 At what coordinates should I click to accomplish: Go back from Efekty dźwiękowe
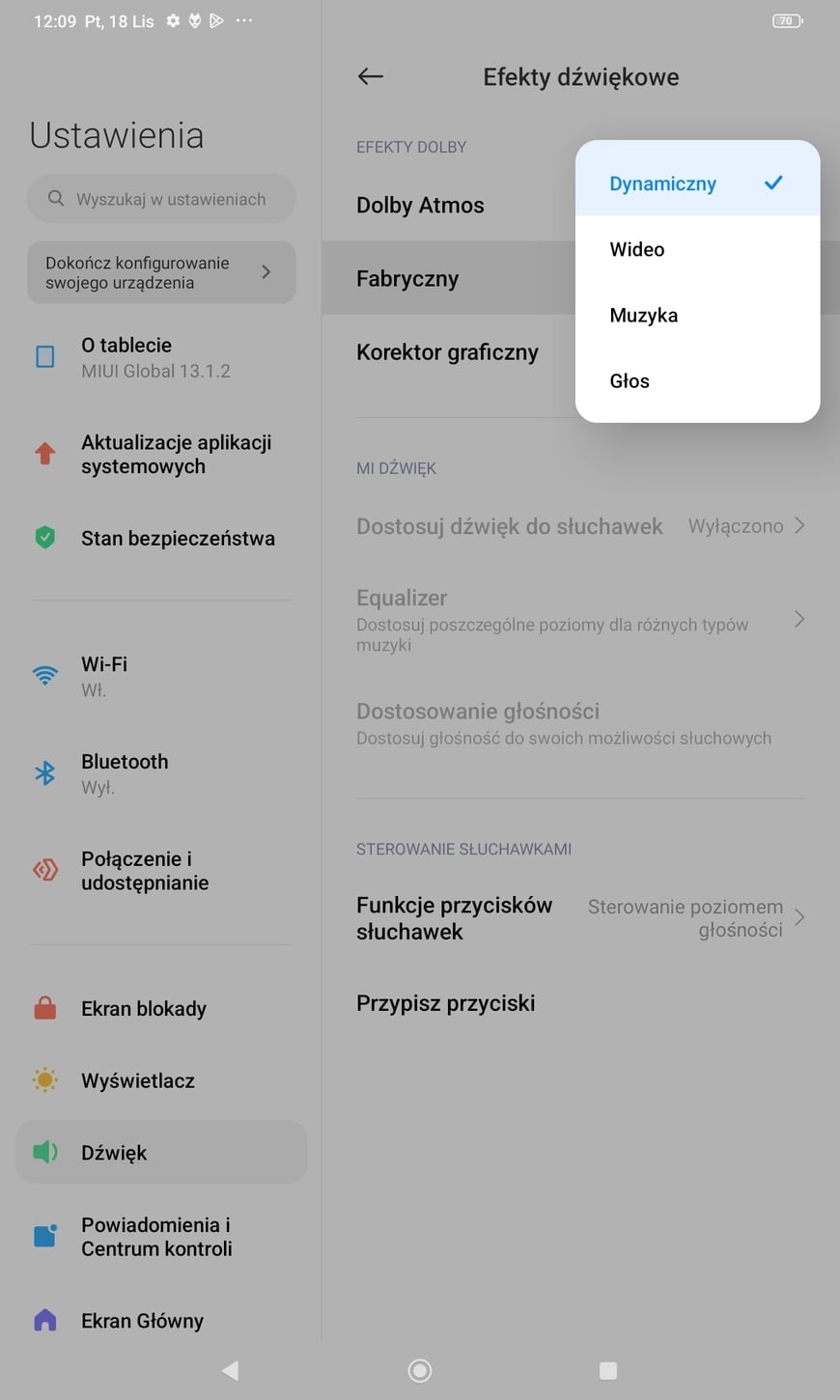tap(371, 76)
